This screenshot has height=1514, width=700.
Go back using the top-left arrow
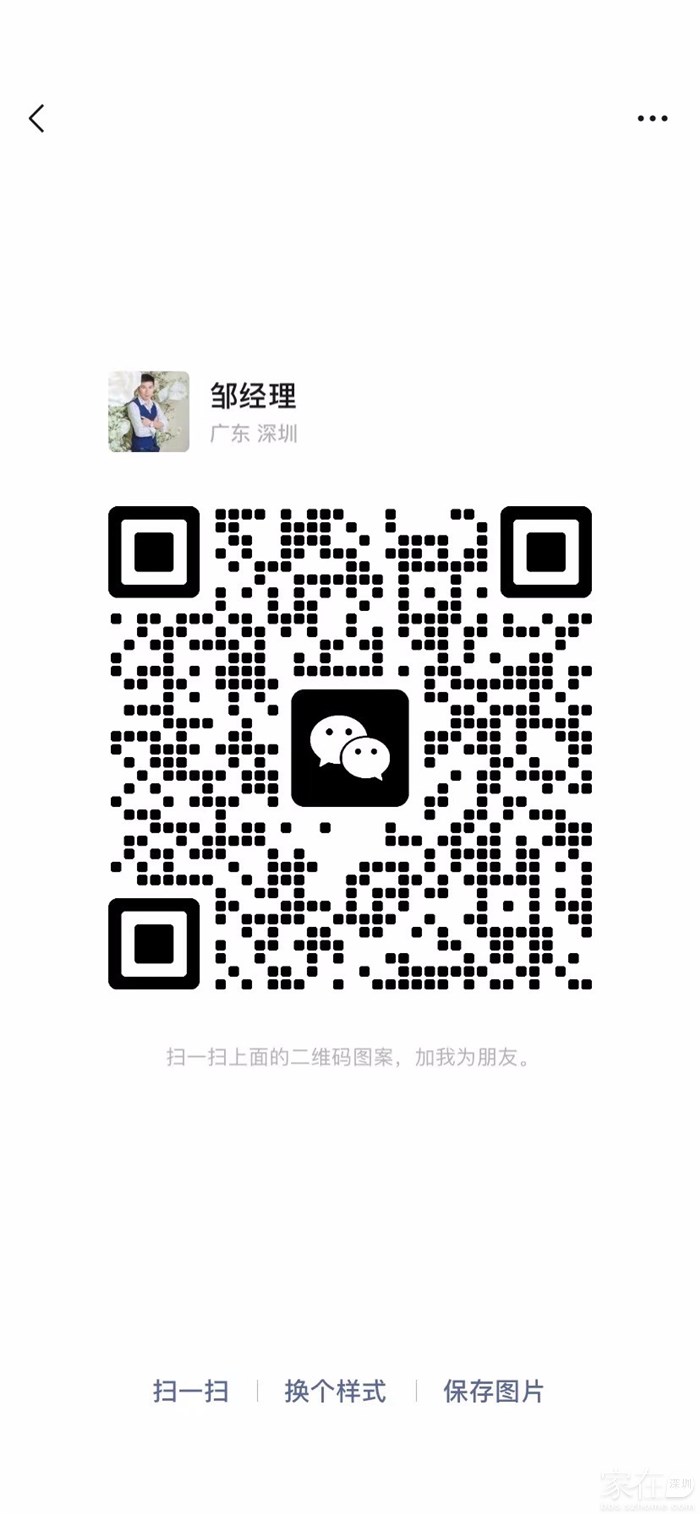tap(37, 119)
